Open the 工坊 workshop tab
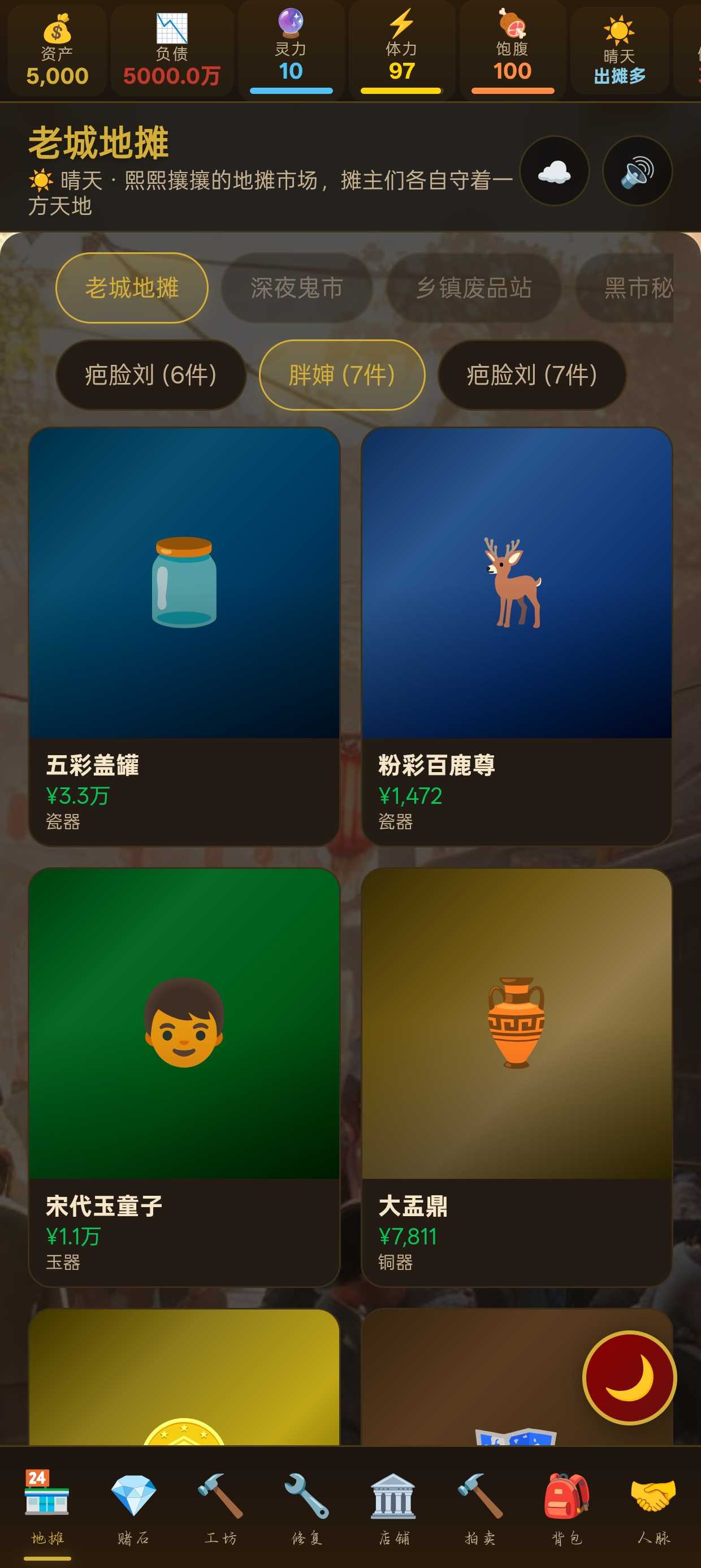The height and width of the screenshot is (1568, 701). 220,1507
